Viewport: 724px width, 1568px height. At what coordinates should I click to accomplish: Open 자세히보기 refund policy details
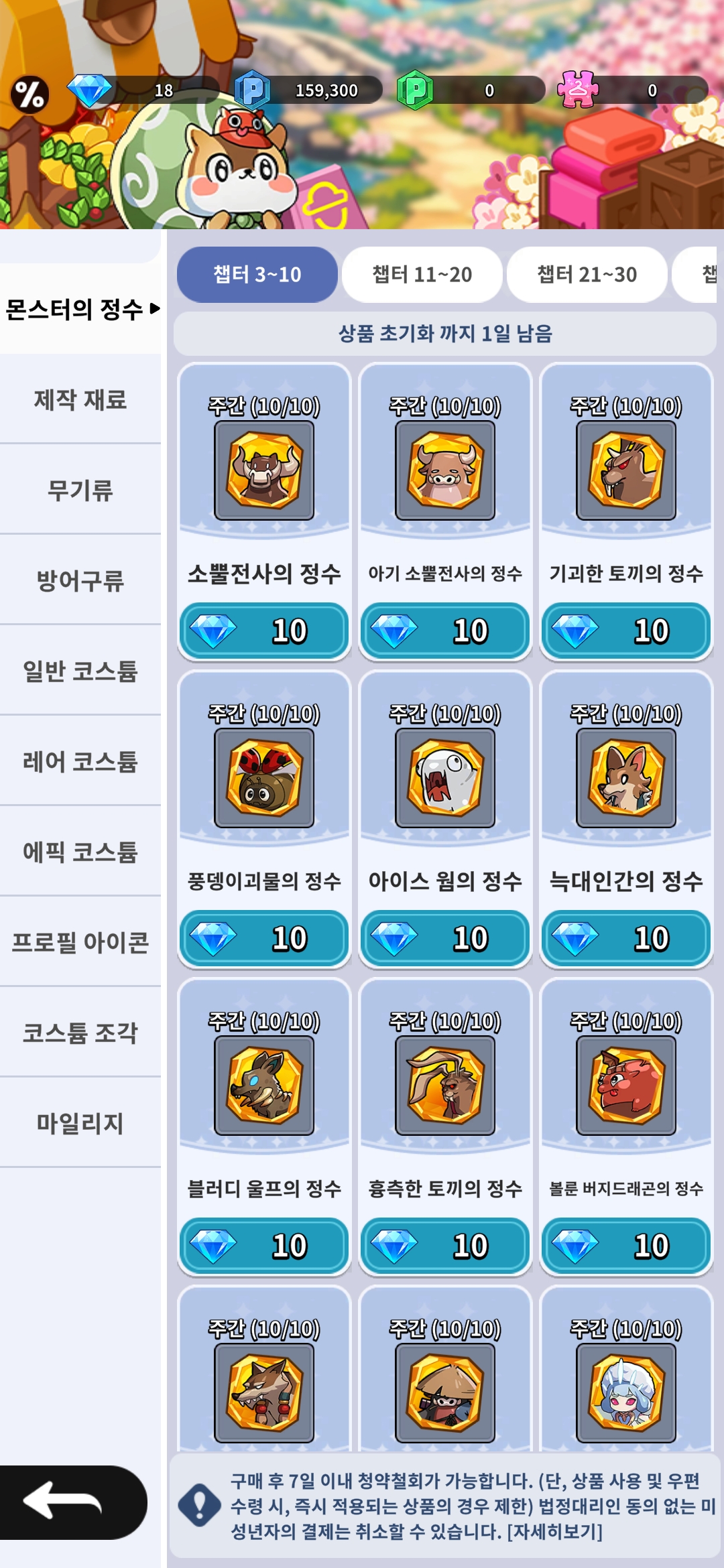point(554,1532)
